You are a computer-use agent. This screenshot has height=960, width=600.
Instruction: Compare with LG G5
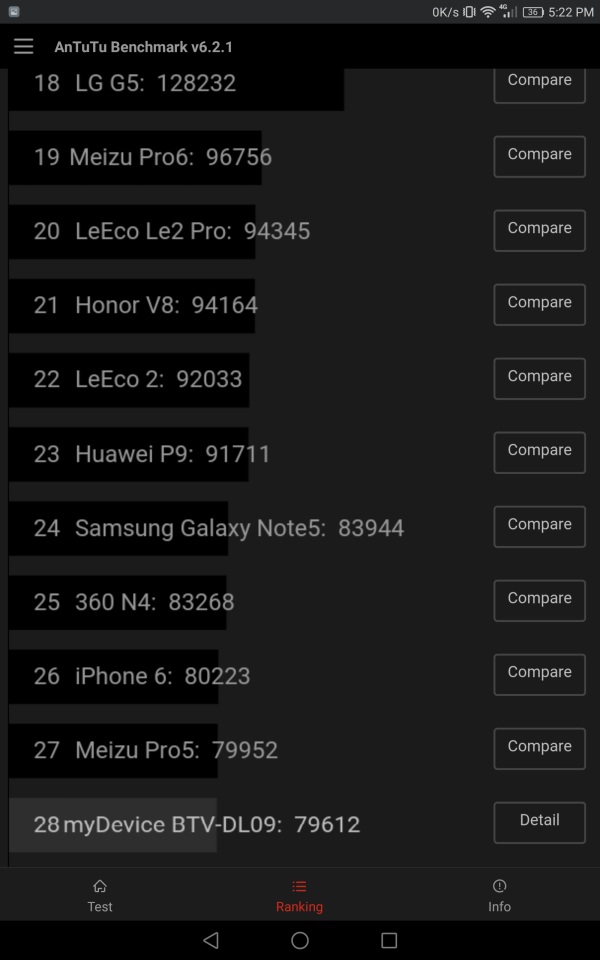[x=539, y=84]
